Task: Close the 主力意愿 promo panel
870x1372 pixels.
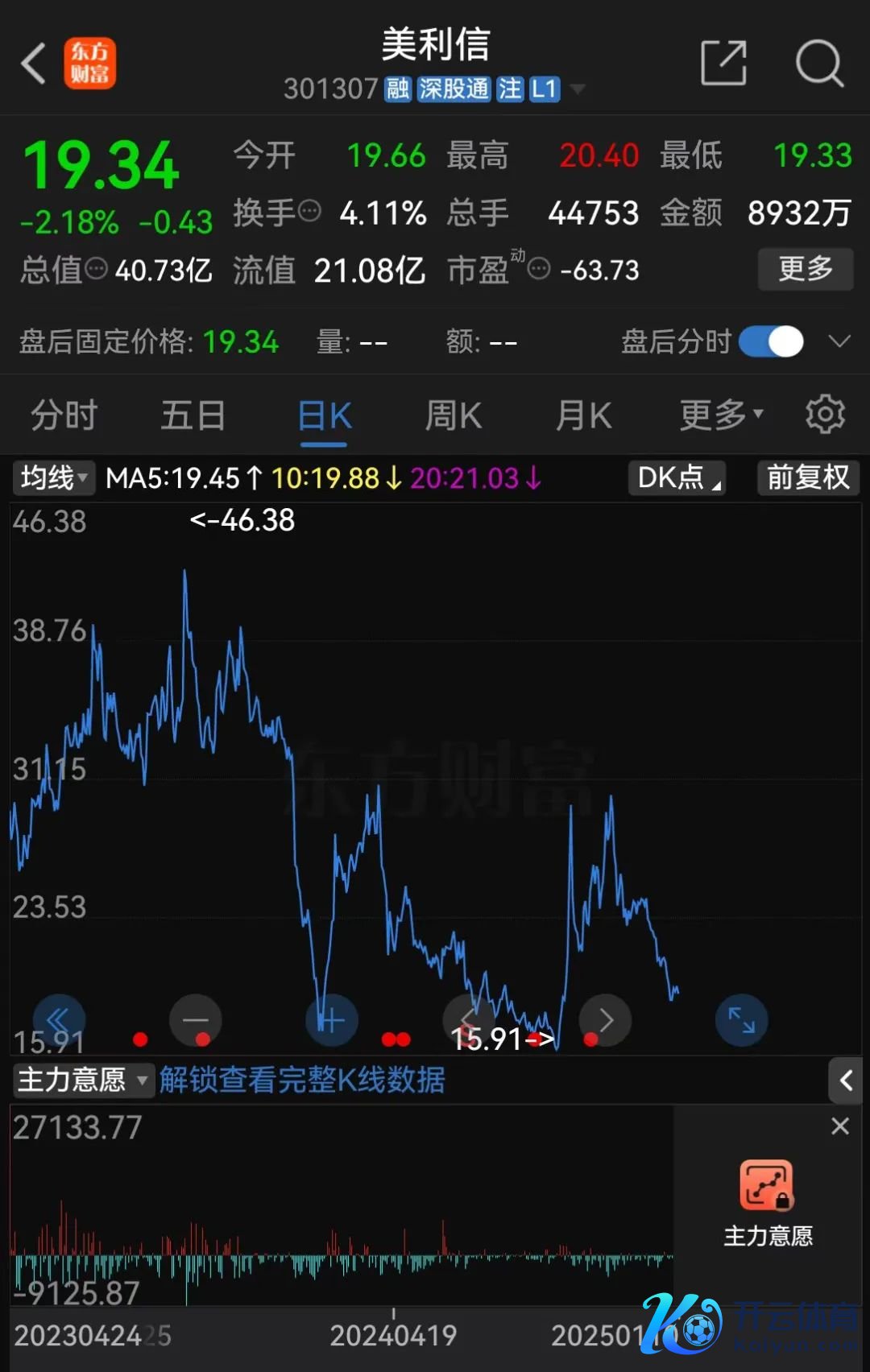Action: click(839, 1126)
